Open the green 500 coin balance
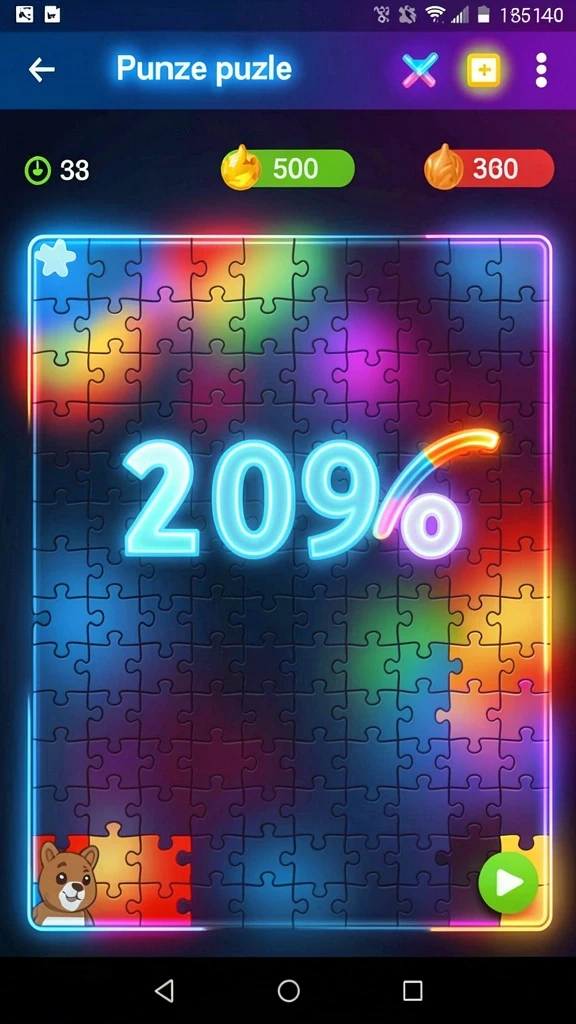The image size is (576, 1024). point(288,168)
